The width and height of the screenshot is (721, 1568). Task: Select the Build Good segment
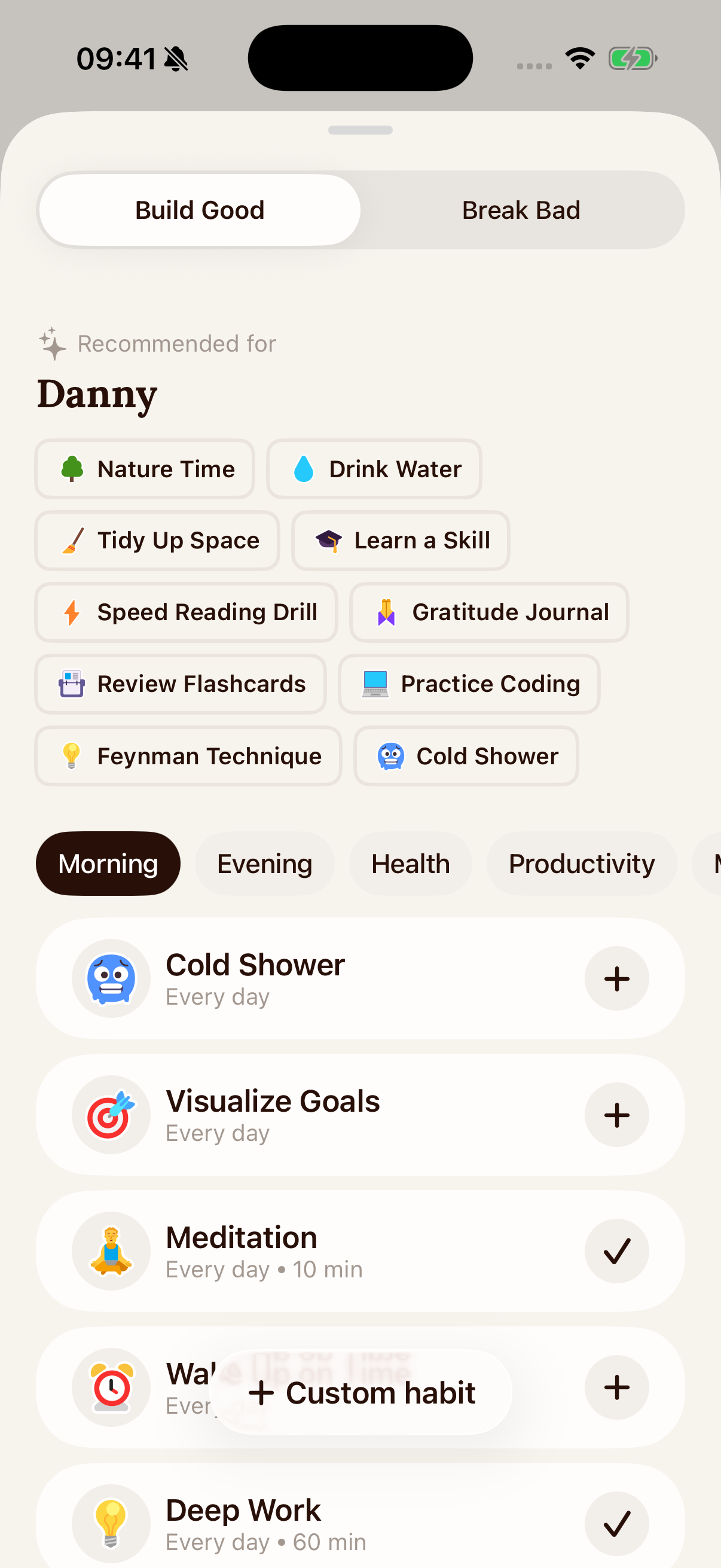coord(200,210)
